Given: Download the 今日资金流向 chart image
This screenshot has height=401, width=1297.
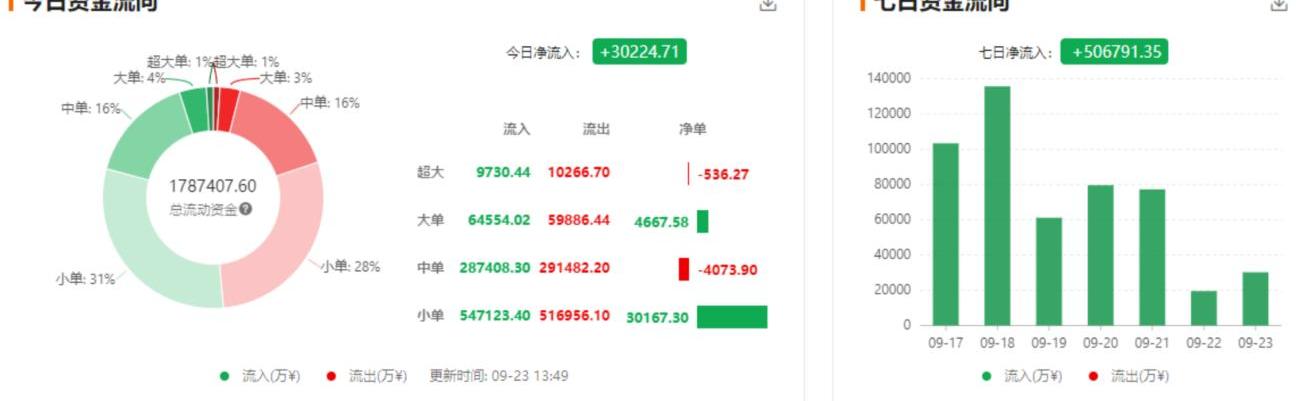Looking at the screenshot, I should pos(767,4).
